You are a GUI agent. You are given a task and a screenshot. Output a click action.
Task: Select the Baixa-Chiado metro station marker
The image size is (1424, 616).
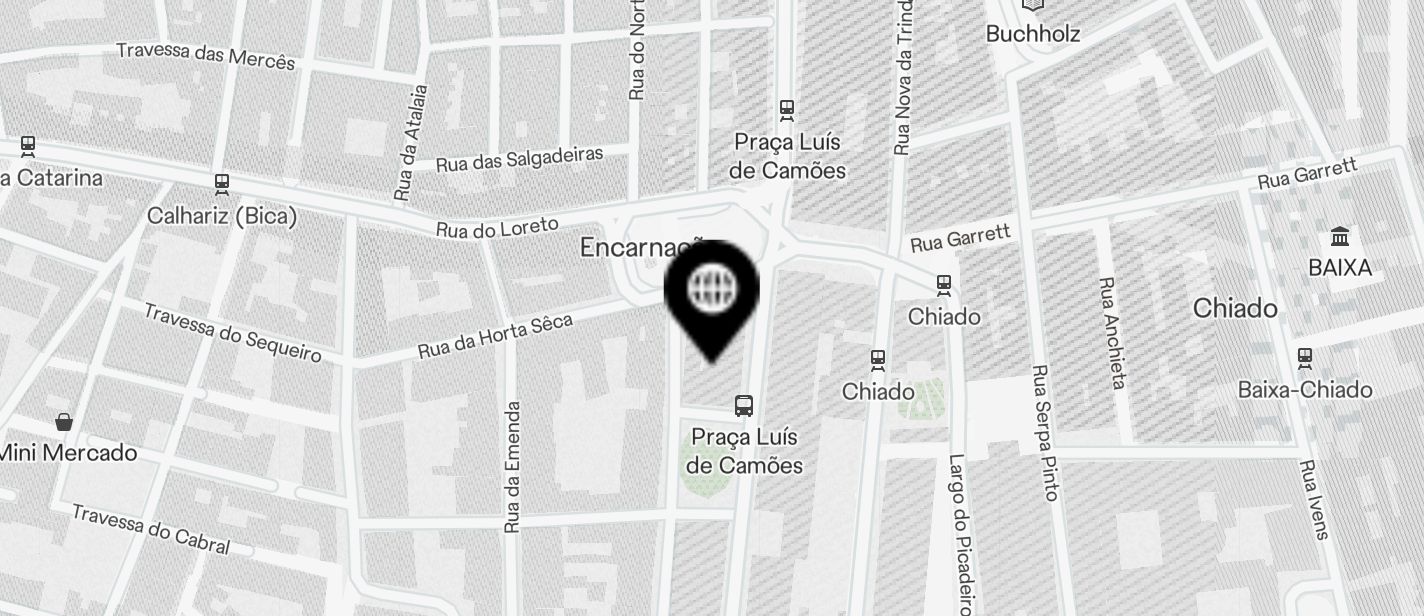1304,357
